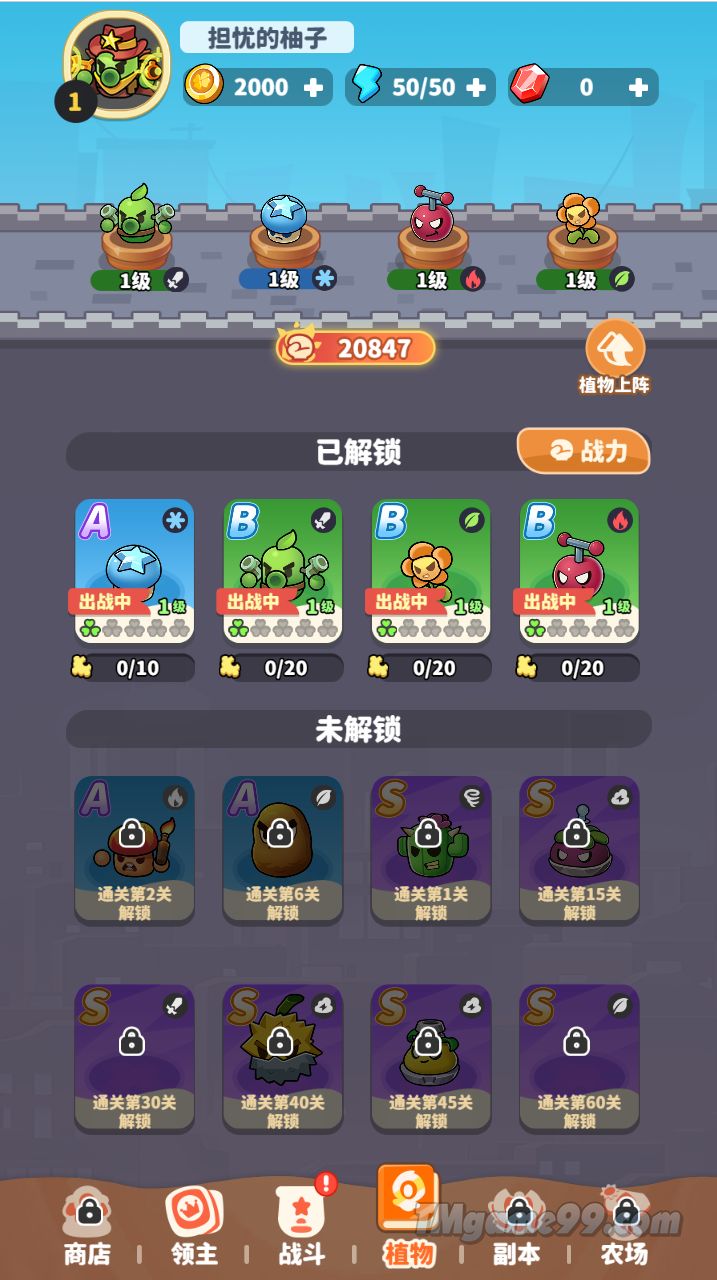Tap the 战力 sort button
The width and height of the screenshot is (717, 1280).
point(583,452)
